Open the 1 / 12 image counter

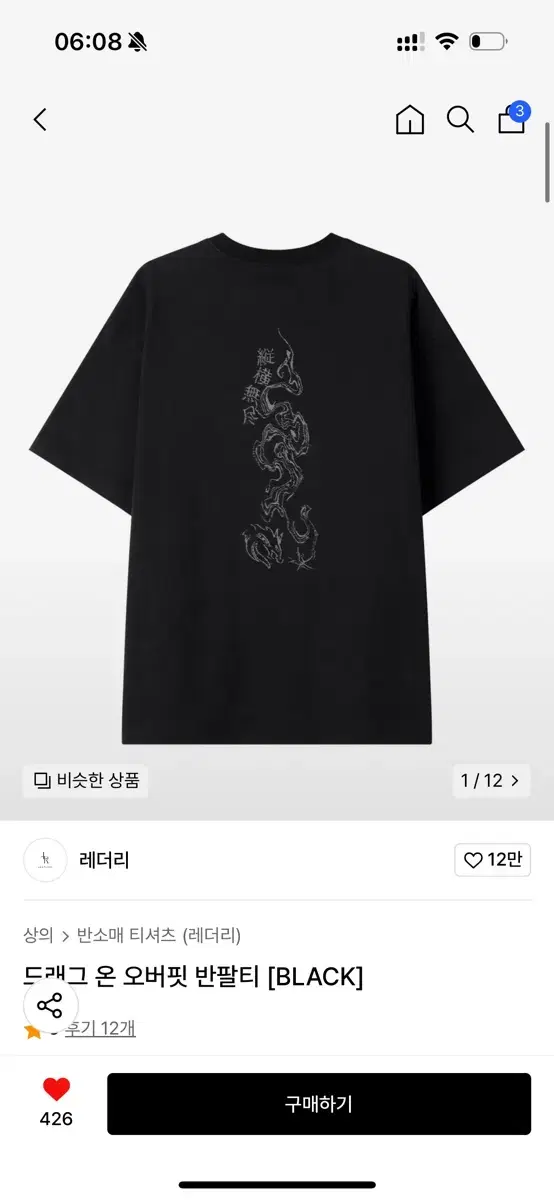[490, 781]
